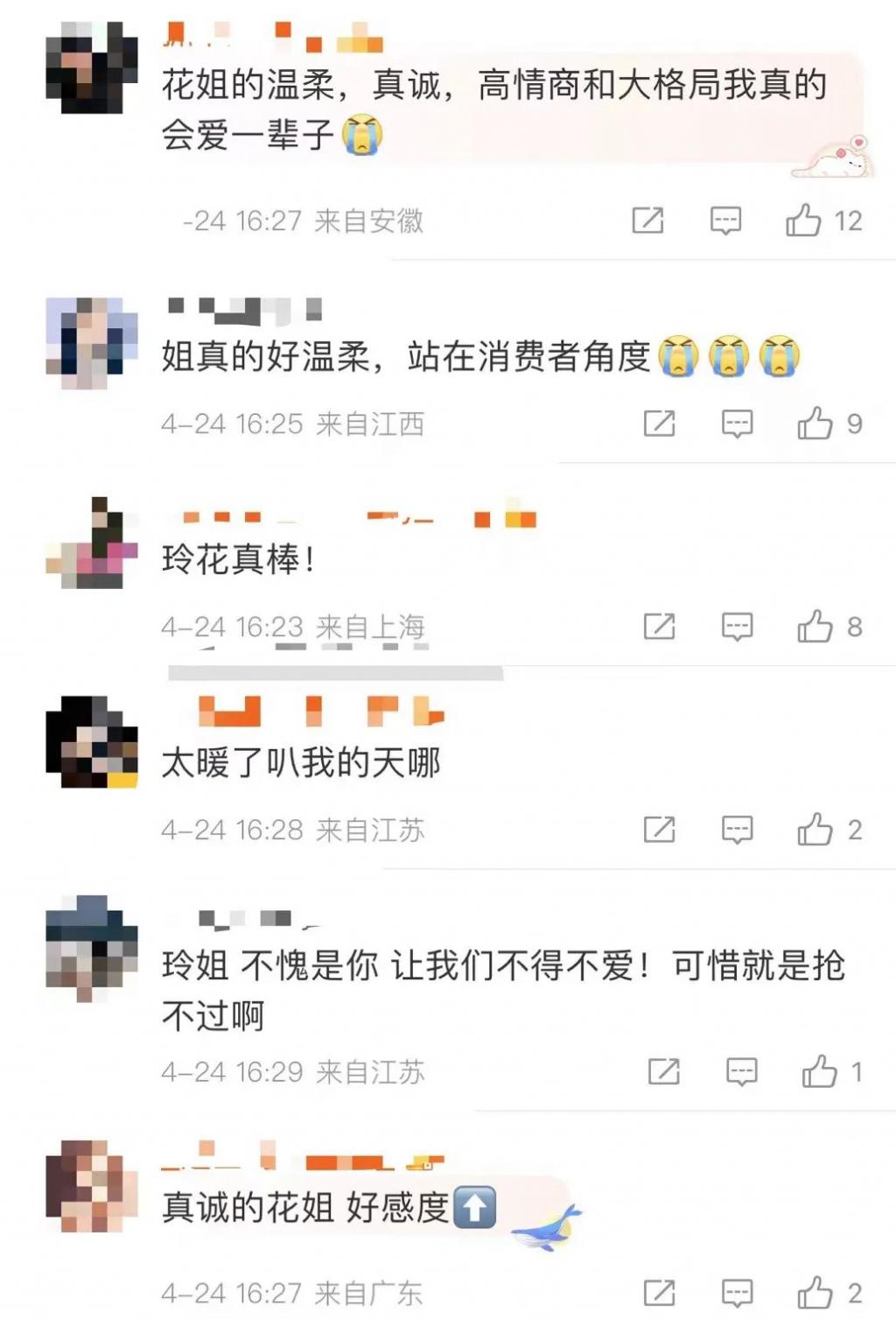
Task: Reply to the comment '玲花真棒!'
Action: 737,628
